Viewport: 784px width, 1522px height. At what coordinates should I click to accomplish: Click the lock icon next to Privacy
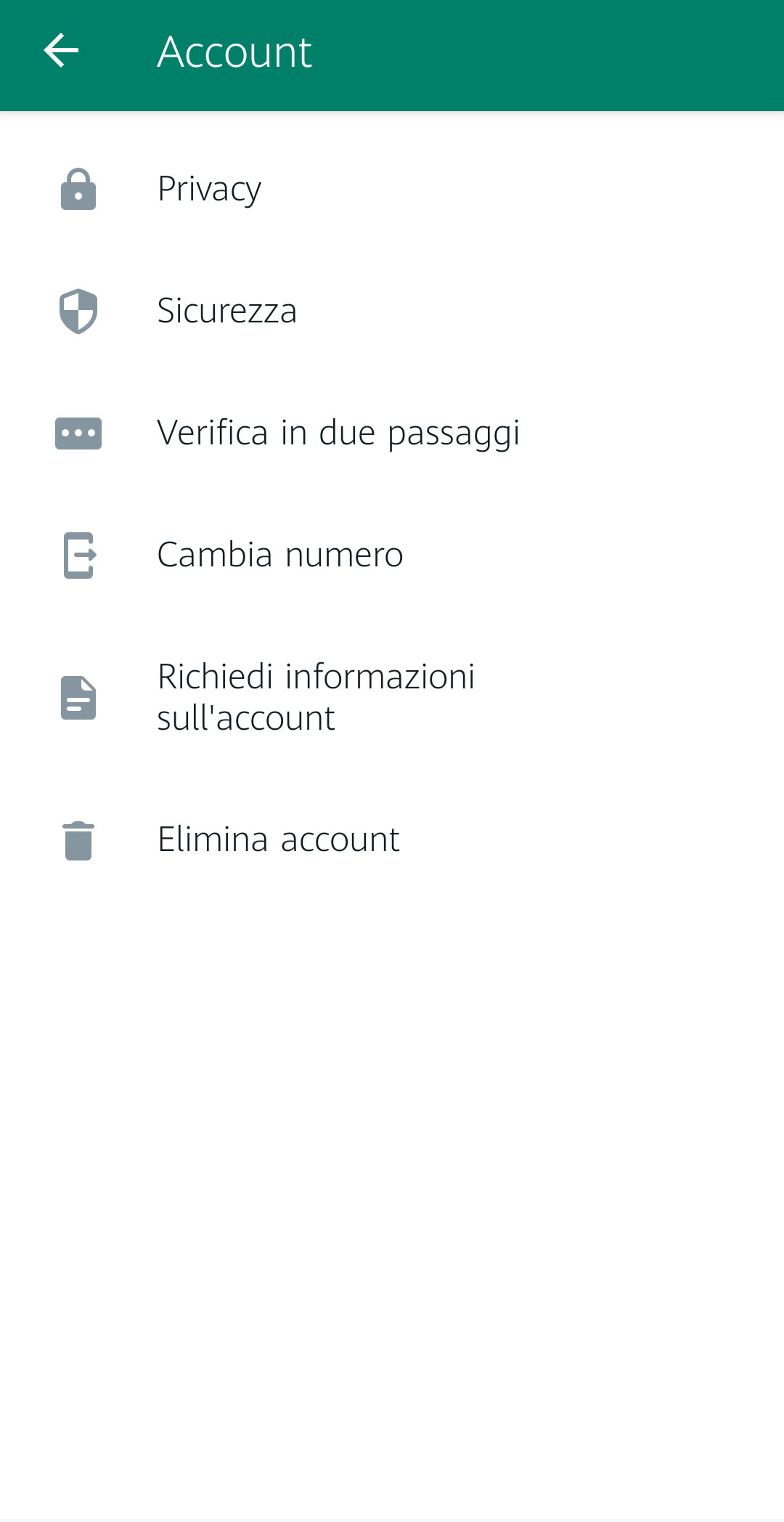pyautogui.click(x=78, y=190)
